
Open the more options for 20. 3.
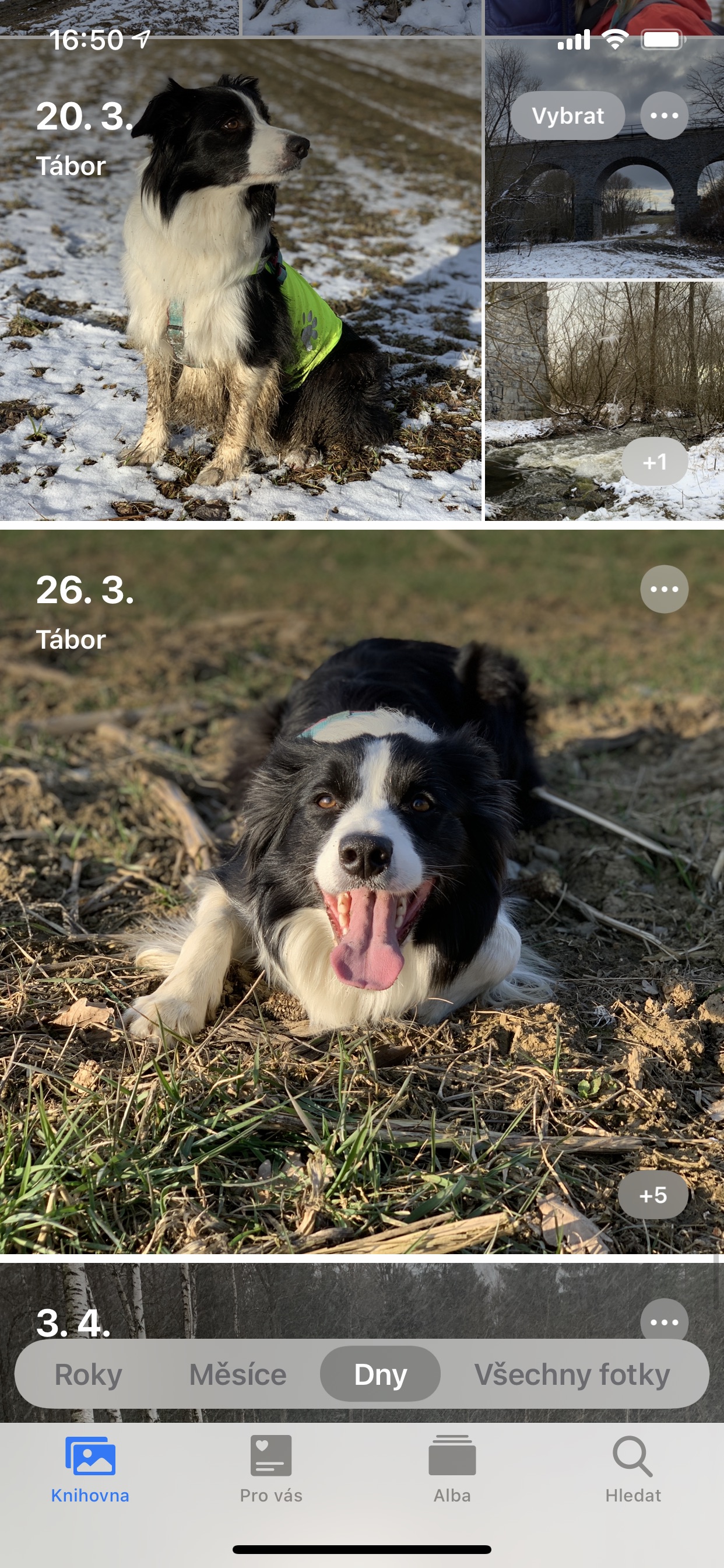(664, 116)
